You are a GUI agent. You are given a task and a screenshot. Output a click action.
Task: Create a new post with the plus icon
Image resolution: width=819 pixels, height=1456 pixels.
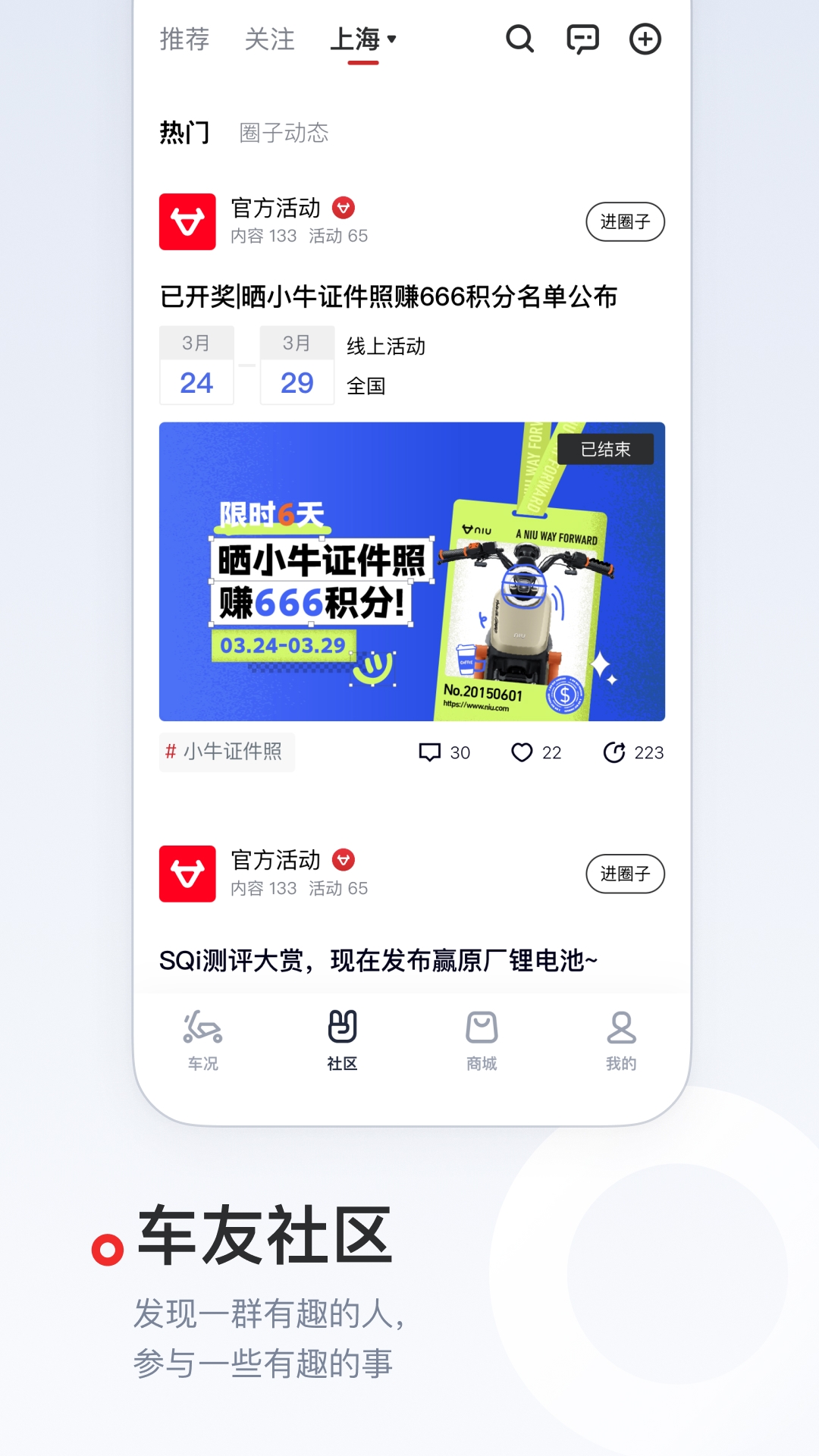click(x=645, y=40)
